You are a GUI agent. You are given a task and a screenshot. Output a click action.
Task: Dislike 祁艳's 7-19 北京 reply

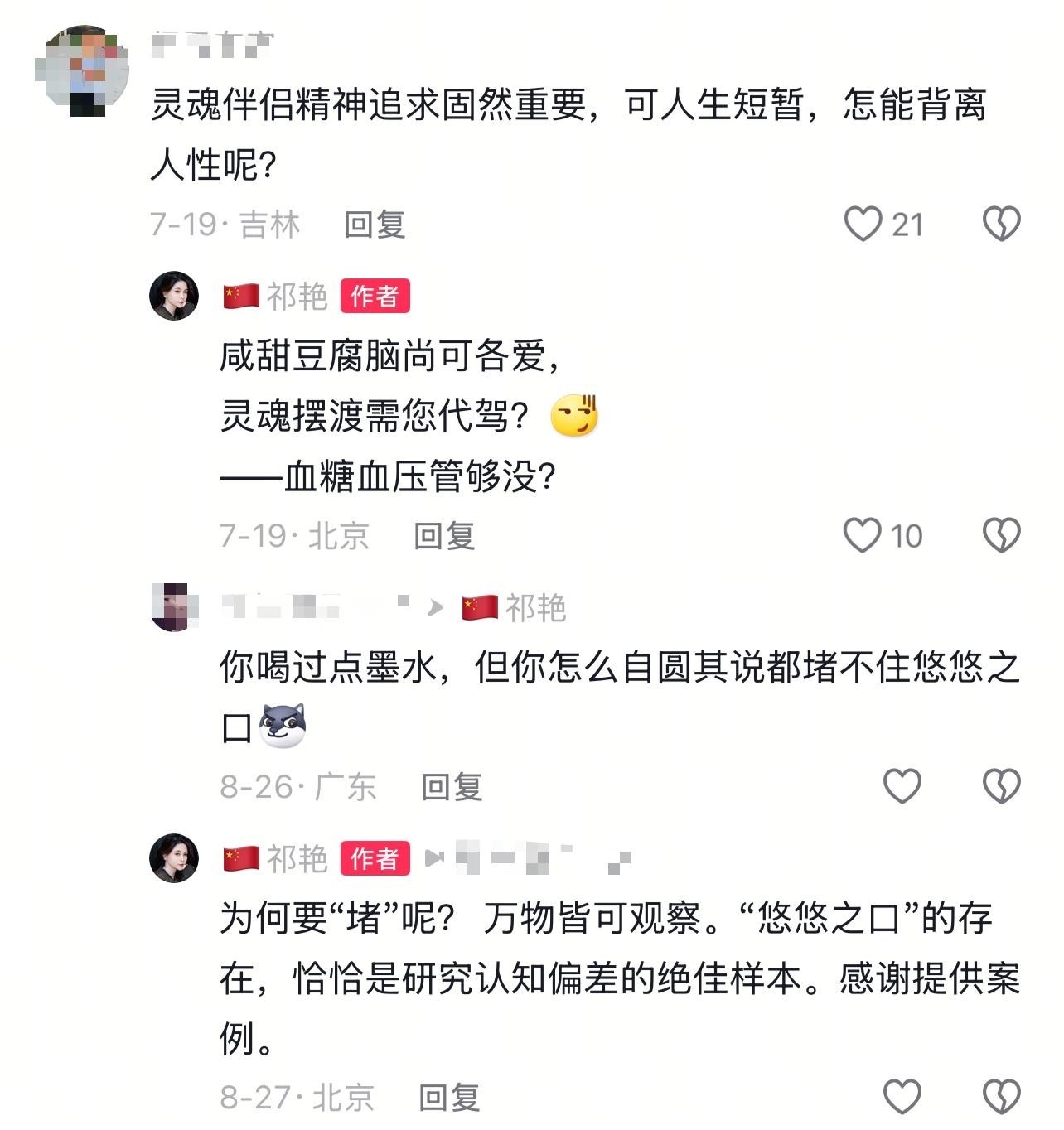pyautogui.click(x=1001, y=535)
